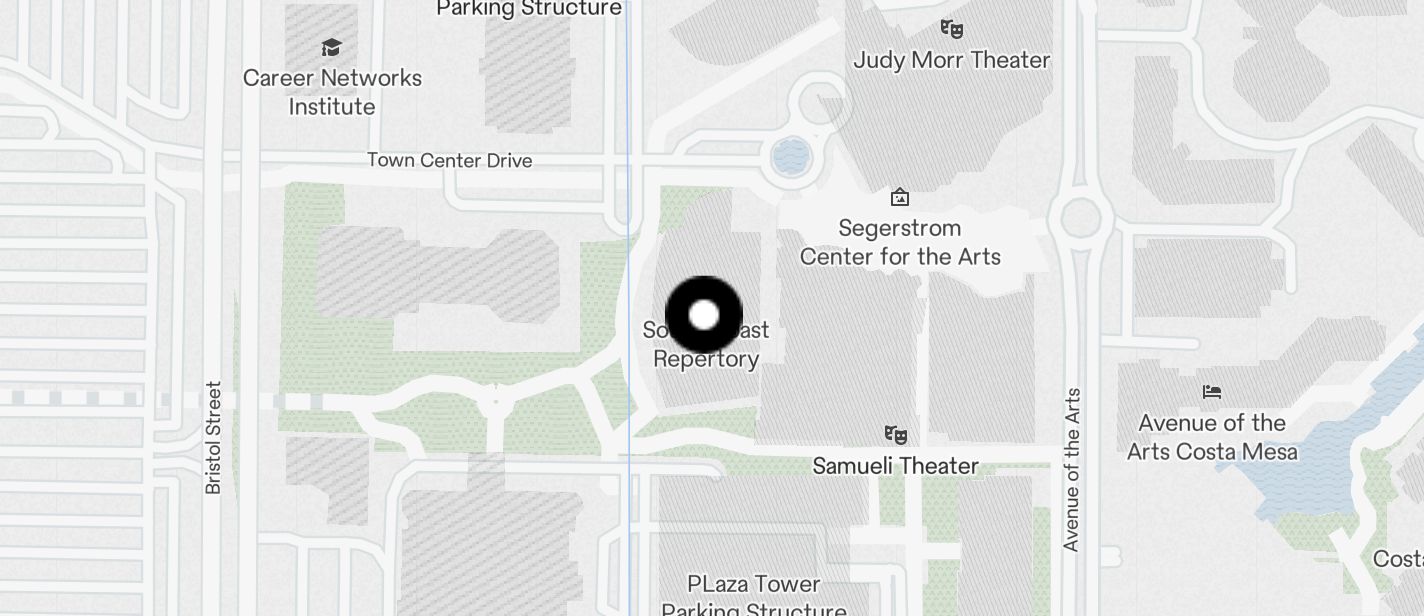Image resolution: width=1424 pixels, height=616 pixels.
Task: Tap the black location pin marker
Action: 704,315
